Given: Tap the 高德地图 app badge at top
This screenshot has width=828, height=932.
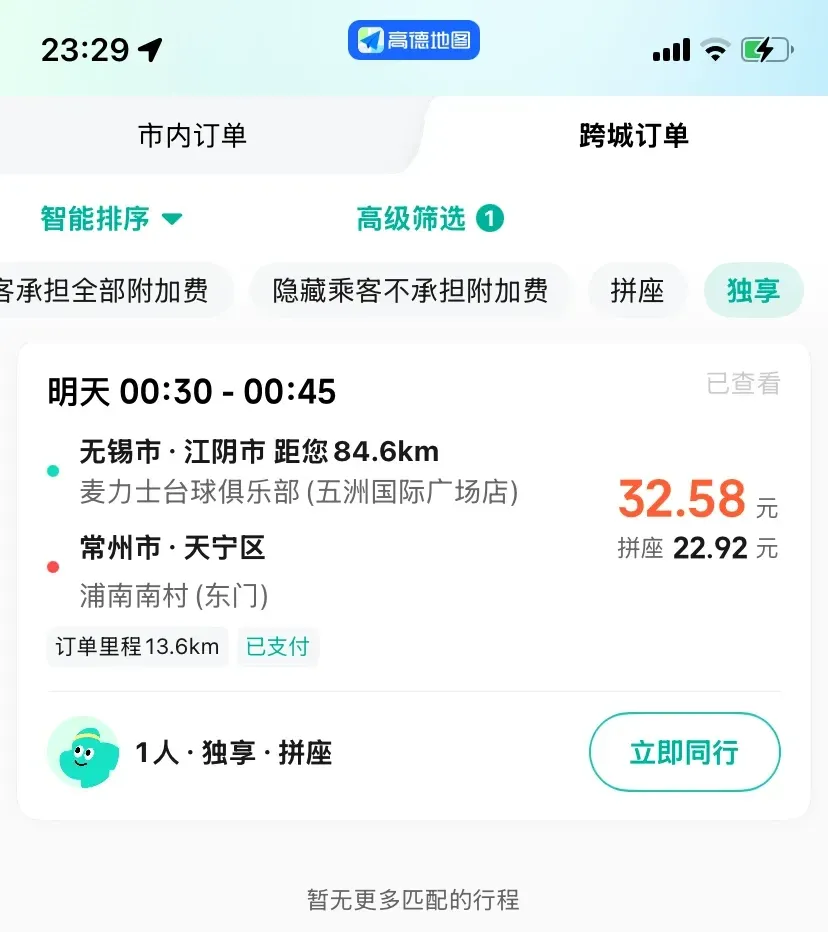Looking at the screenshot, I should [413, 40].
